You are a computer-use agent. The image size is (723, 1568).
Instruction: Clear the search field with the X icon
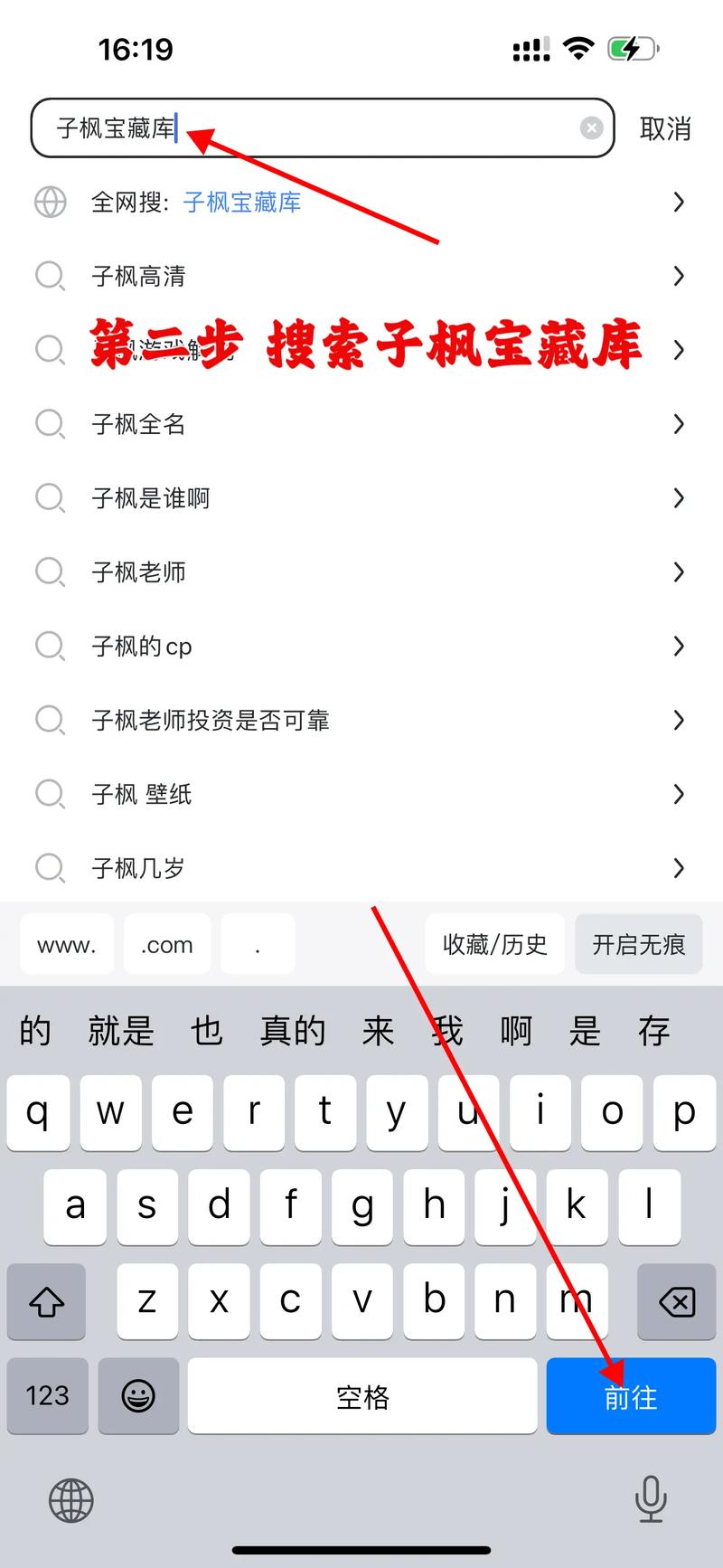591,128
